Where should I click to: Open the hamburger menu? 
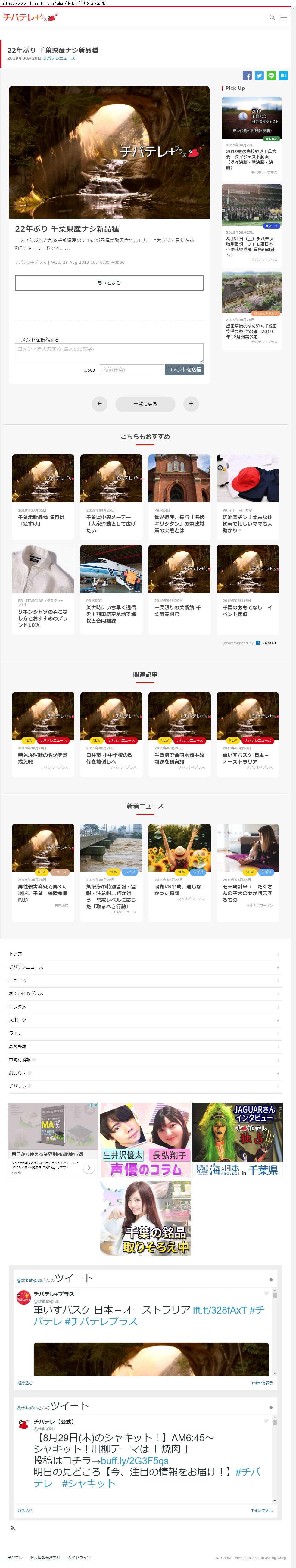pos(283,18)
